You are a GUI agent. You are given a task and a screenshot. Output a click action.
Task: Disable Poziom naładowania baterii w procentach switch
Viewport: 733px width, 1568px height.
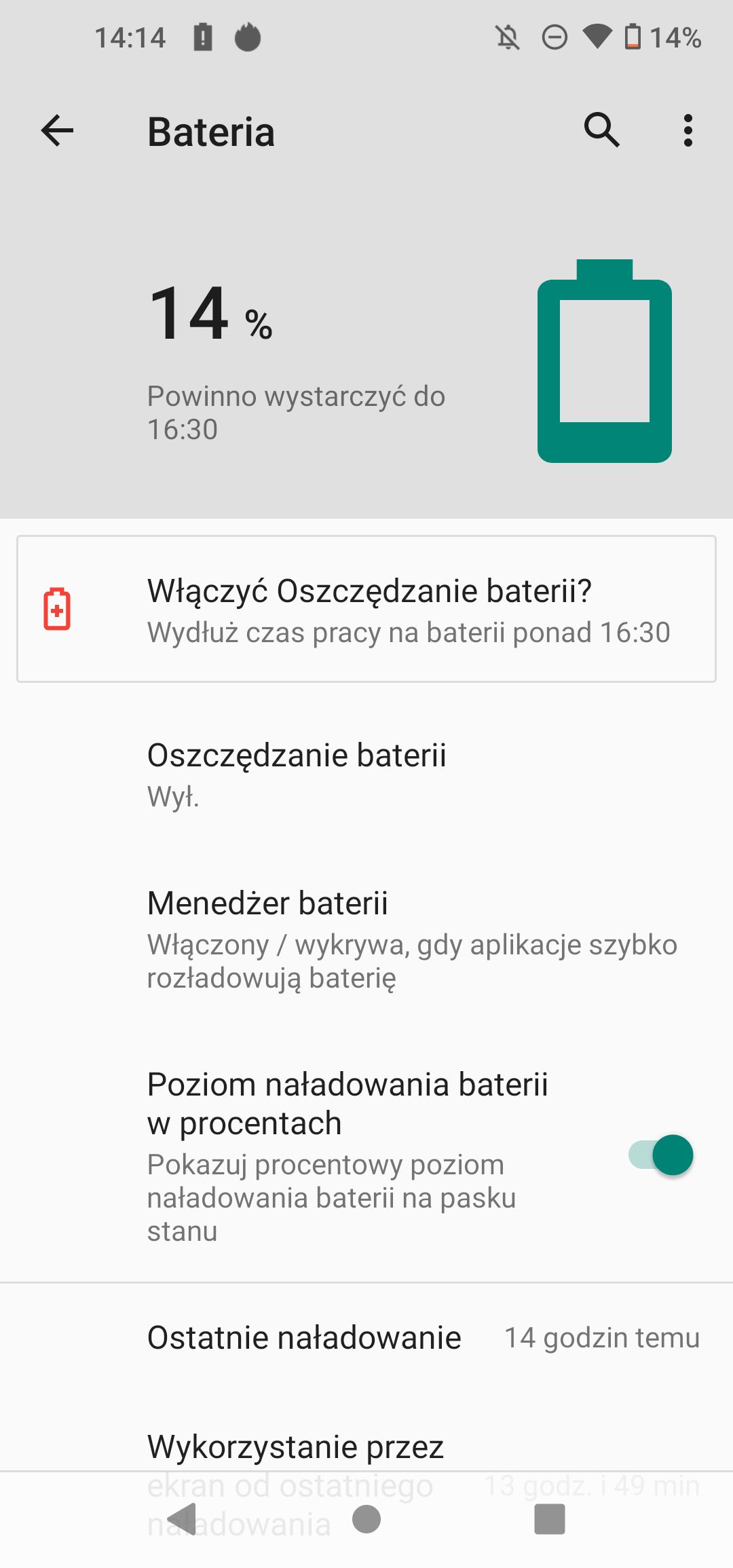pos(661,1155)
